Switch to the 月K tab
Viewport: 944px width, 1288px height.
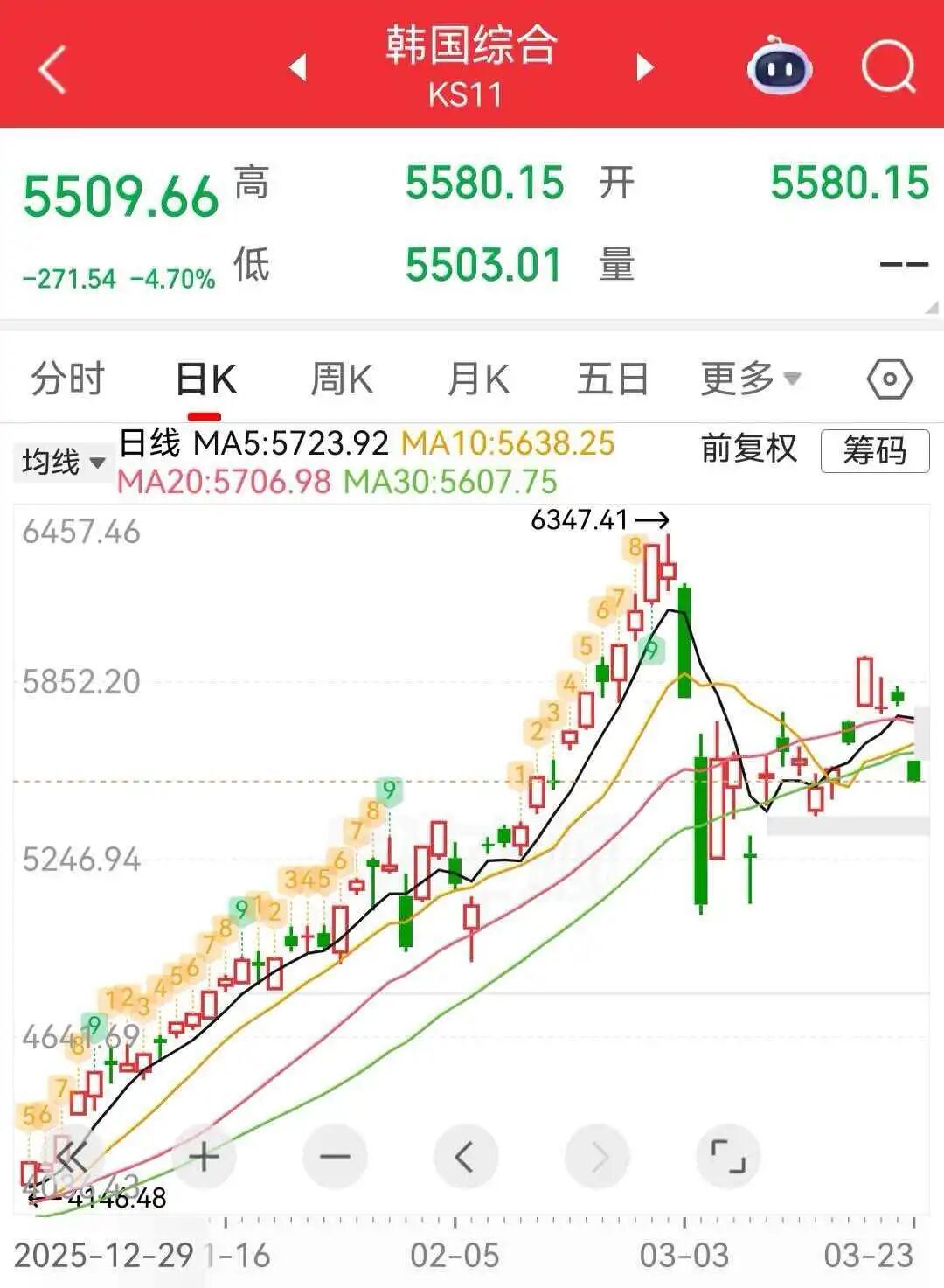point(477,379)
